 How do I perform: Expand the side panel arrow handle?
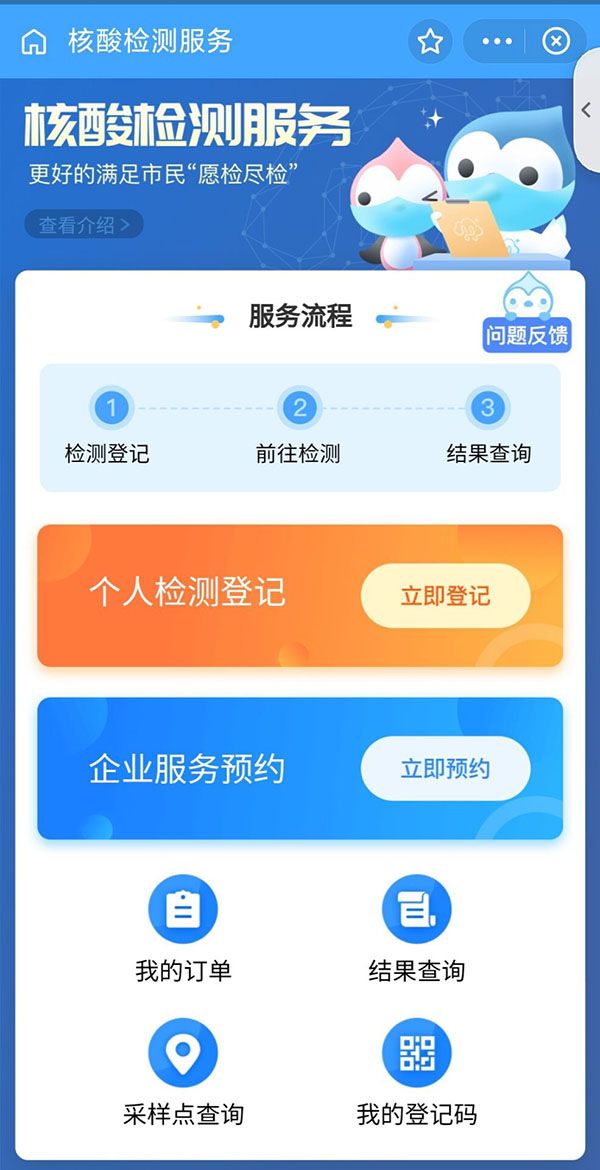(x=587, y=110)
